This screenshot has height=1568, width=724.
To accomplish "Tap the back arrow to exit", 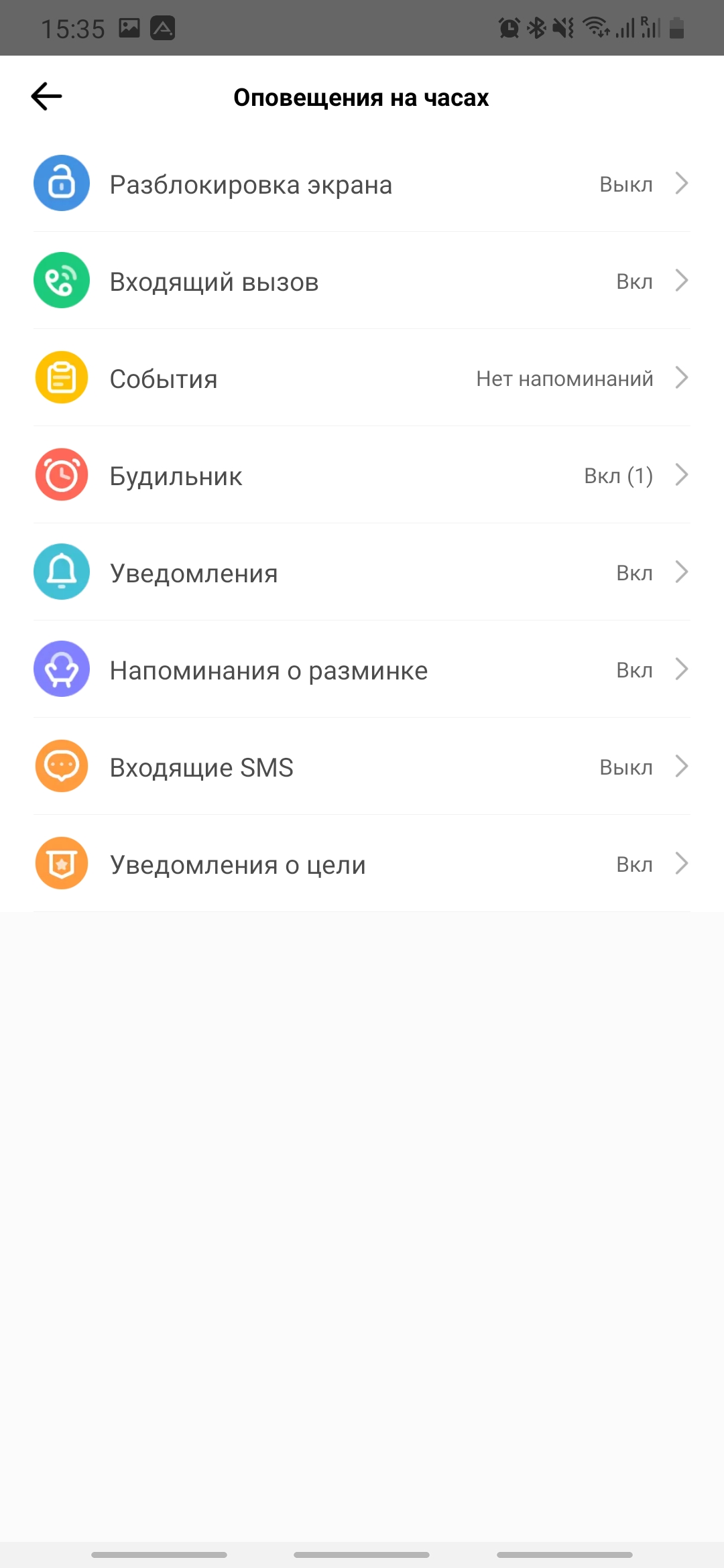I will point(45,96).
